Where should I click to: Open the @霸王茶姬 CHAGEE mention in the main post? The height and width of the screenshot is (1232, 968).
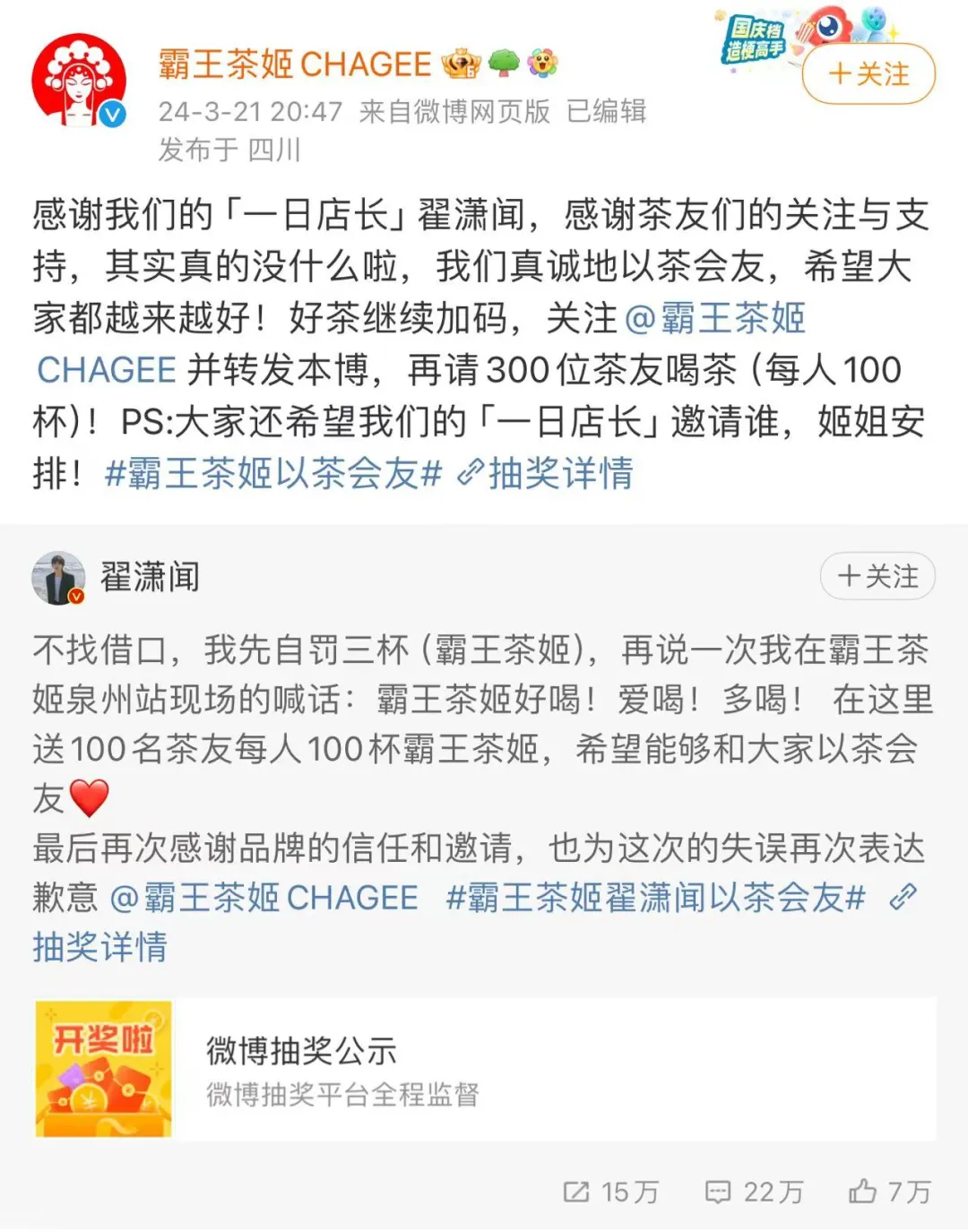pos(714,318)
